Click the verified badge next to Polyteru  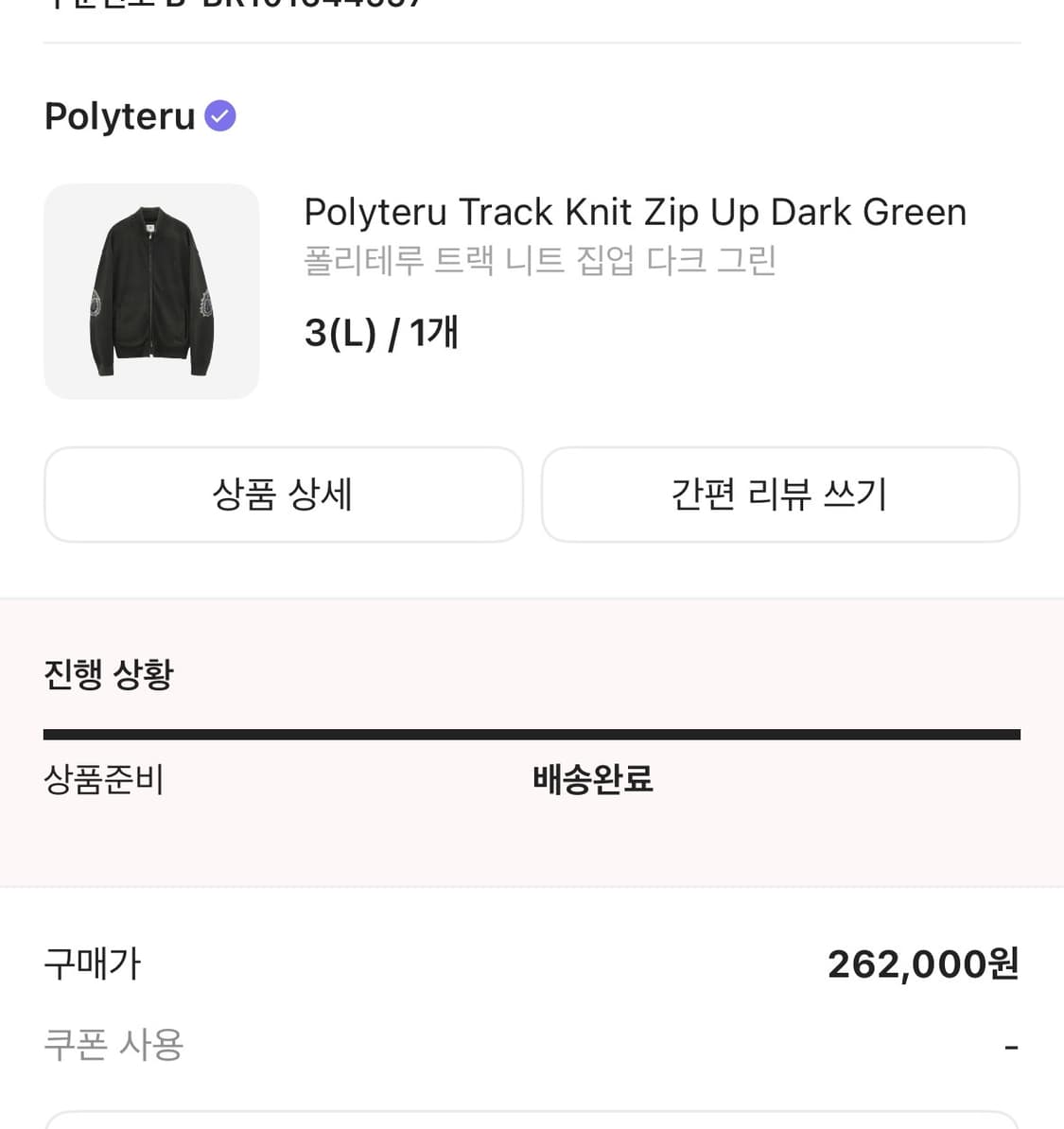pos(219,114)
